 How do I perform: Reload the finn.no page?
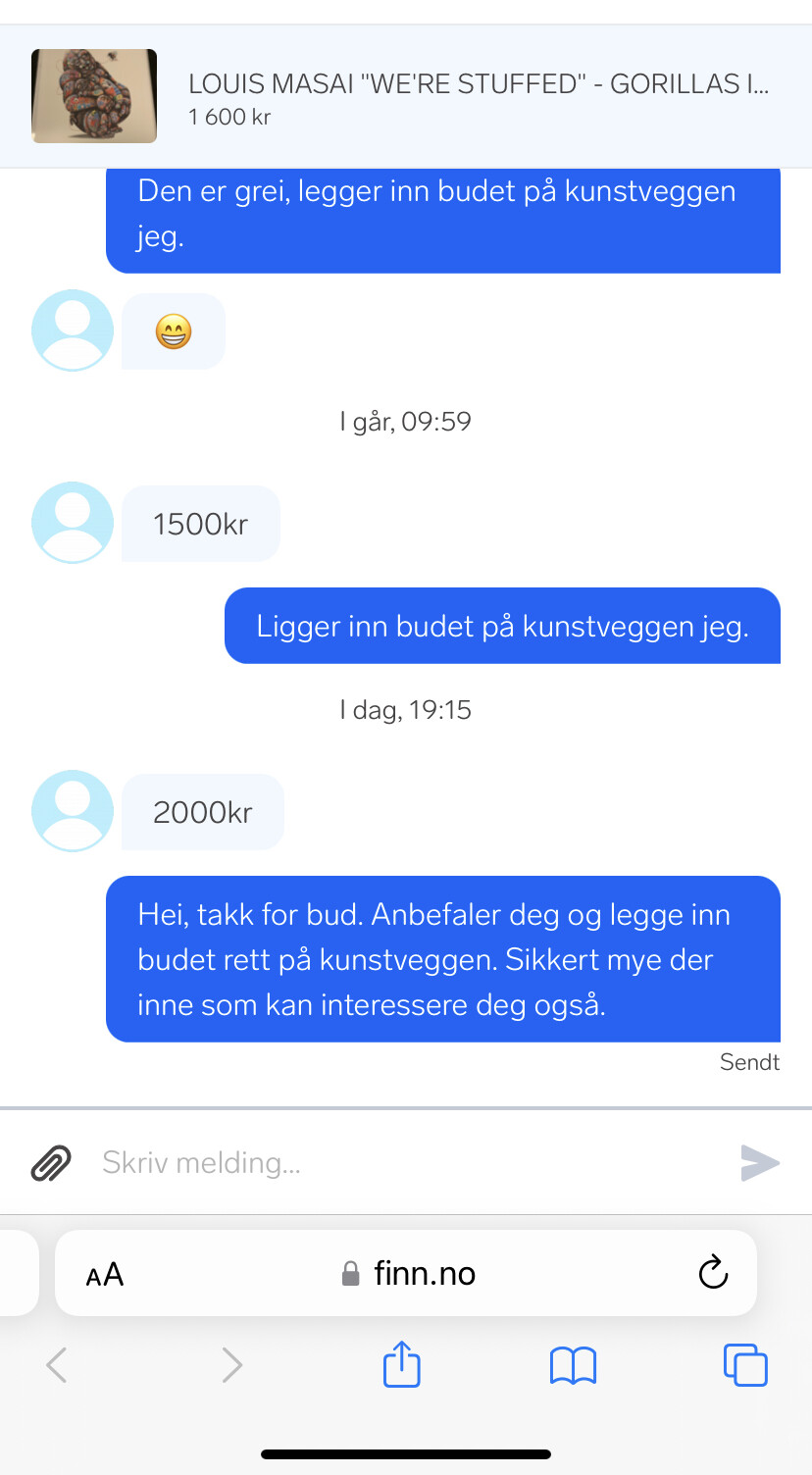(713, 1273)
